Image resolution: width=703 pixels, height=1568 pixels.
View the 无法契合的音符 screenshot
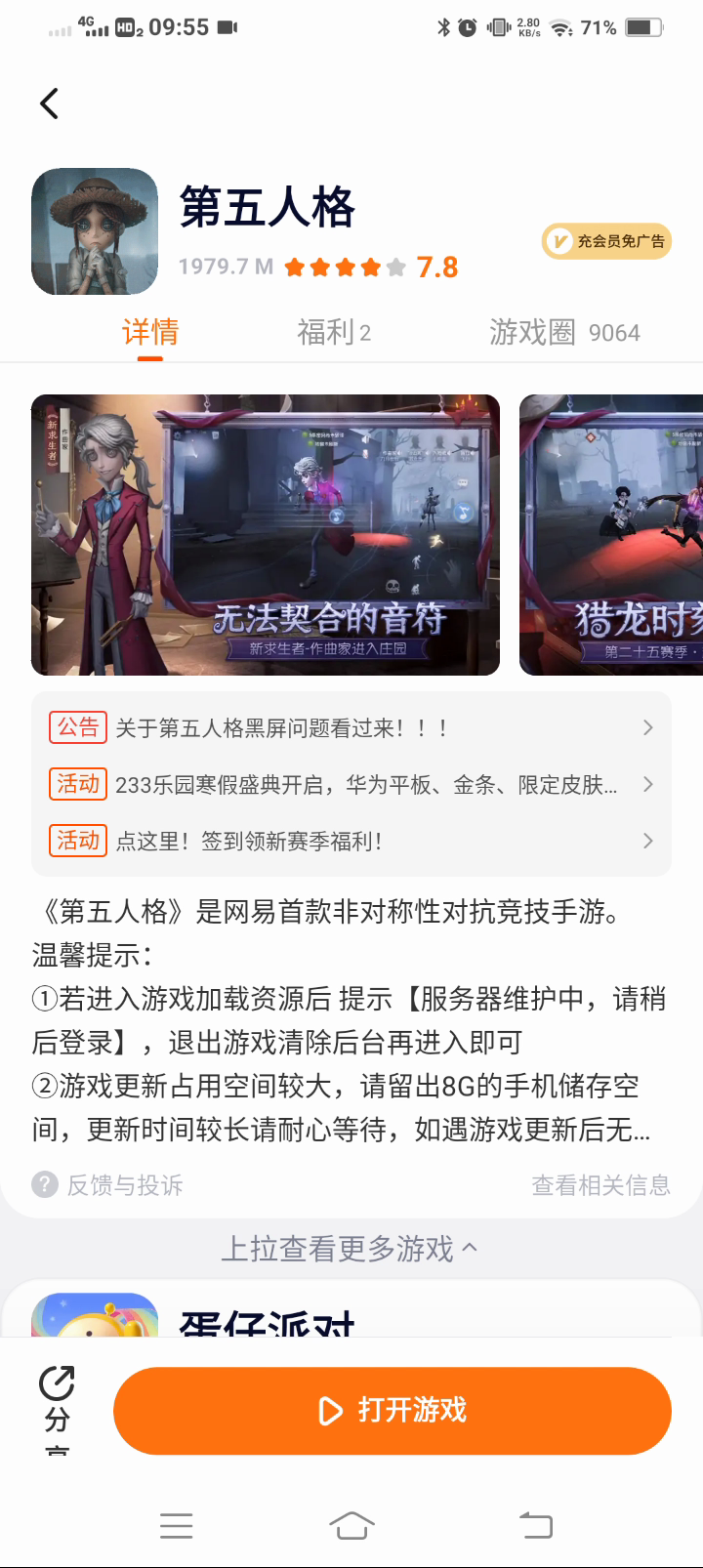click(x=266, y=535)
